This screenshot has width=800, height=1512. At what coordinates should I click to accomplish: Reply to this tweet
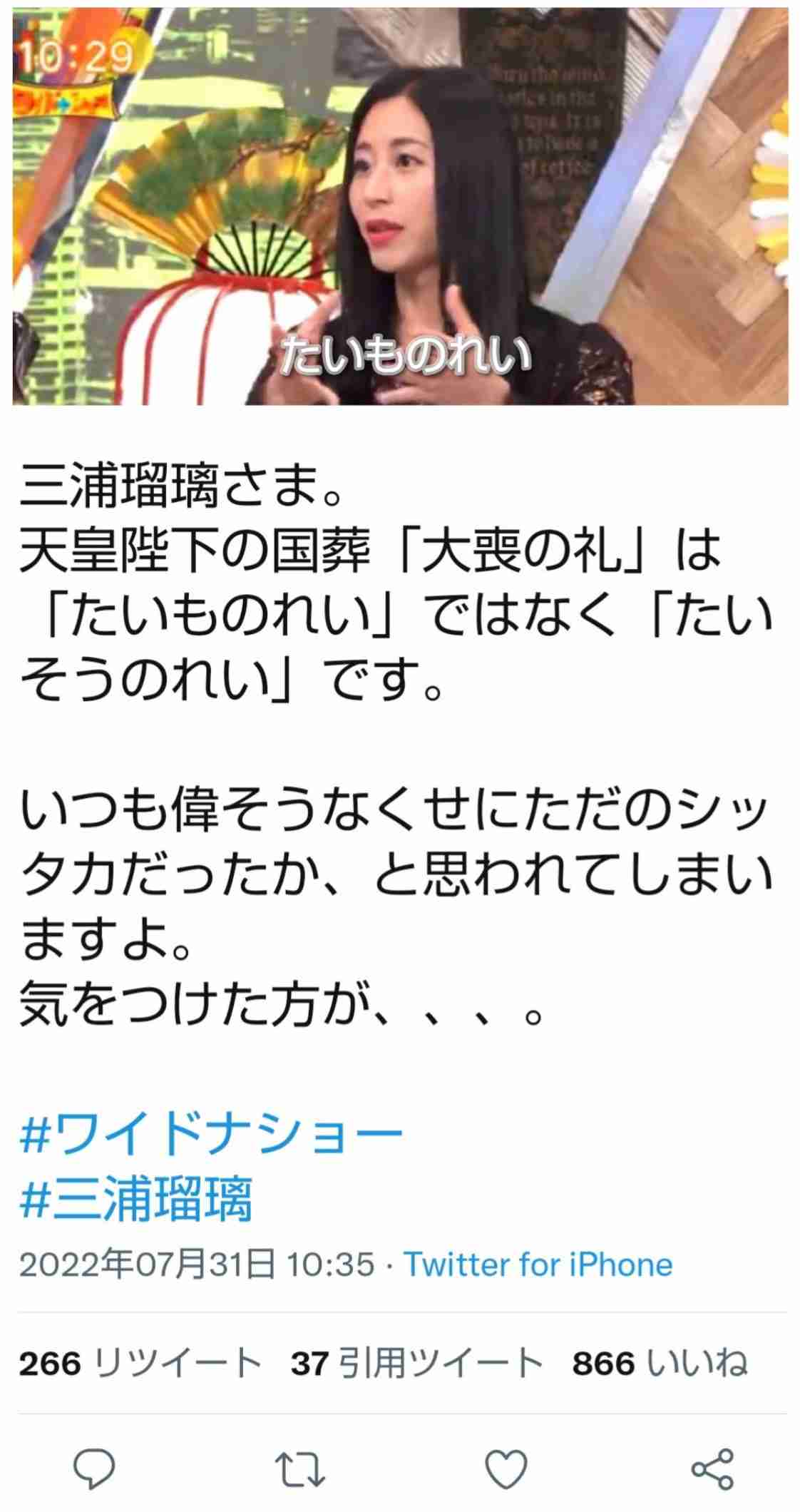95,1468
